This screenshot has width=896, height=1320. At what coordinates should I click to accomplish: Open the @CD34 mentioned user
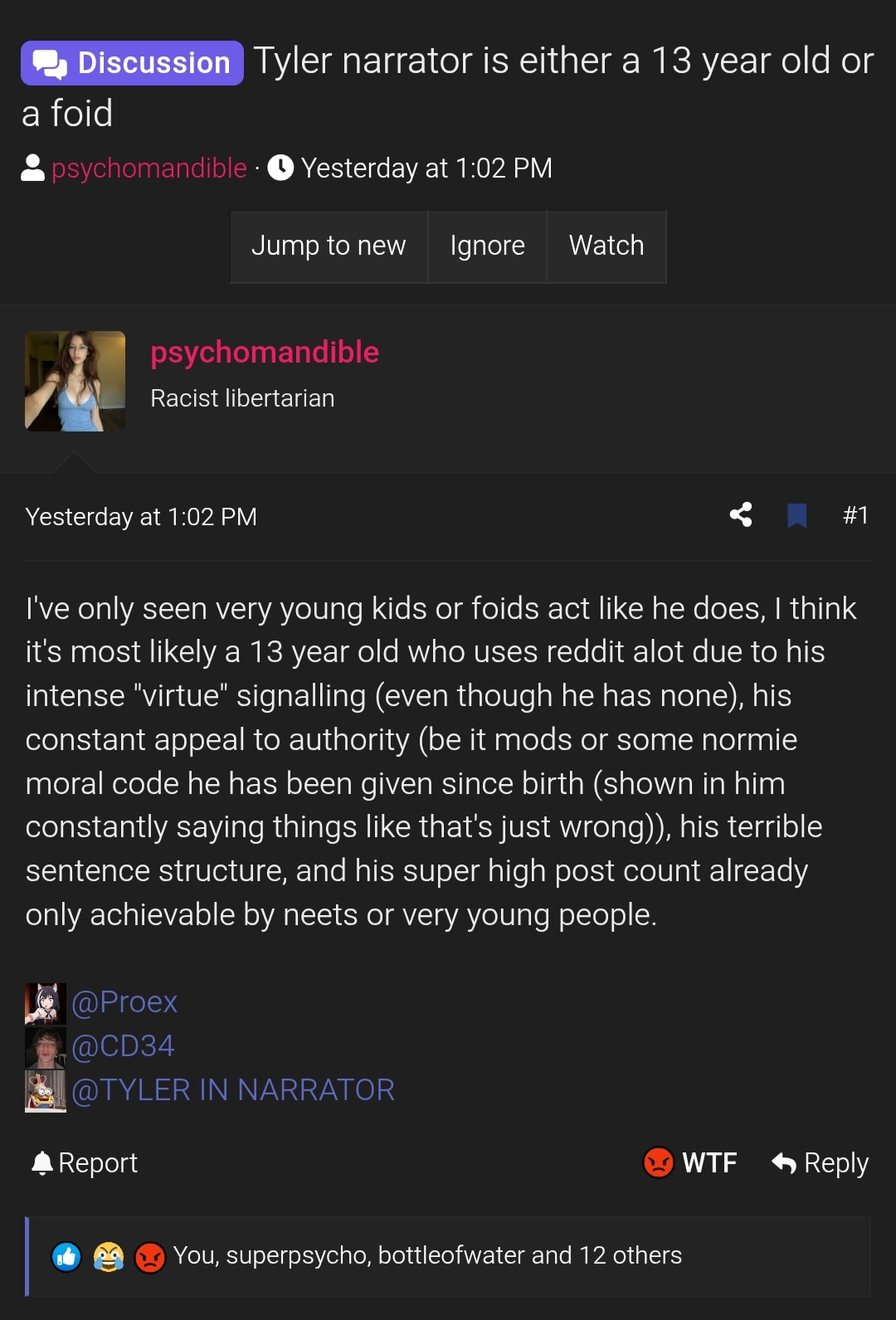pos(123,1046)
